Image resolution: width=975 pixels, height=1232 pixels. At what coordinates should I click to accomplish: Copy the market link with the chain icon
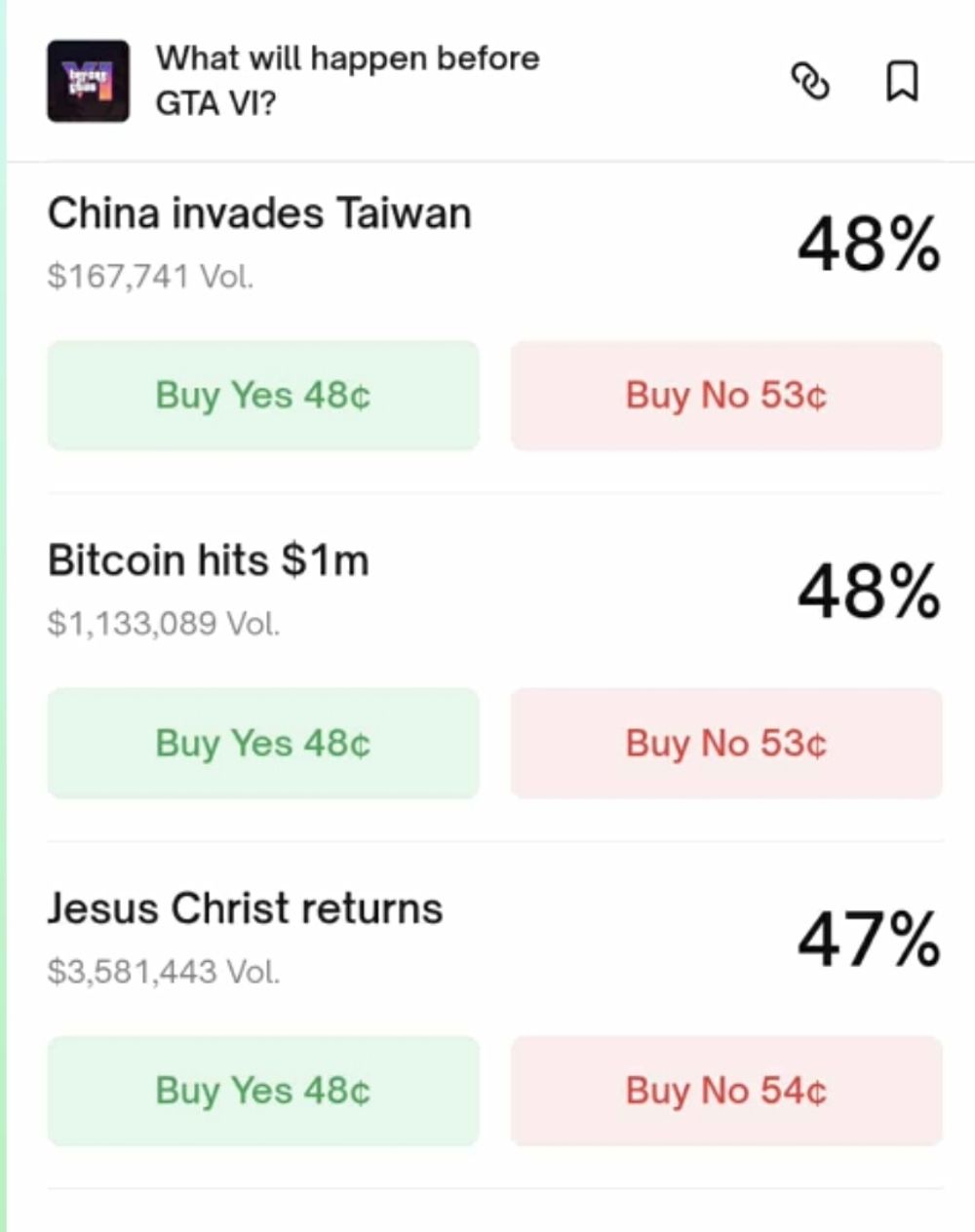[809, 82]
